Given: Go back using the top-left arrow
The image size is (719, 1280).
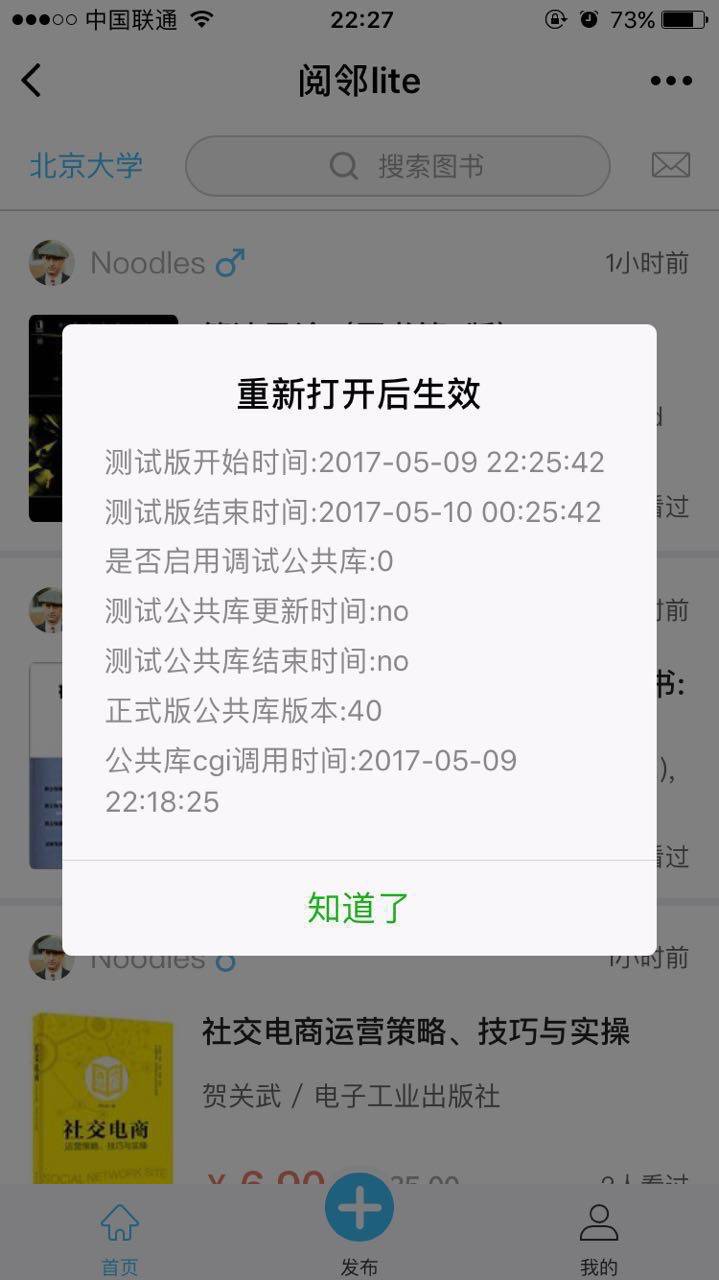Looking at the screenshot, I should (x=32, y=80).
